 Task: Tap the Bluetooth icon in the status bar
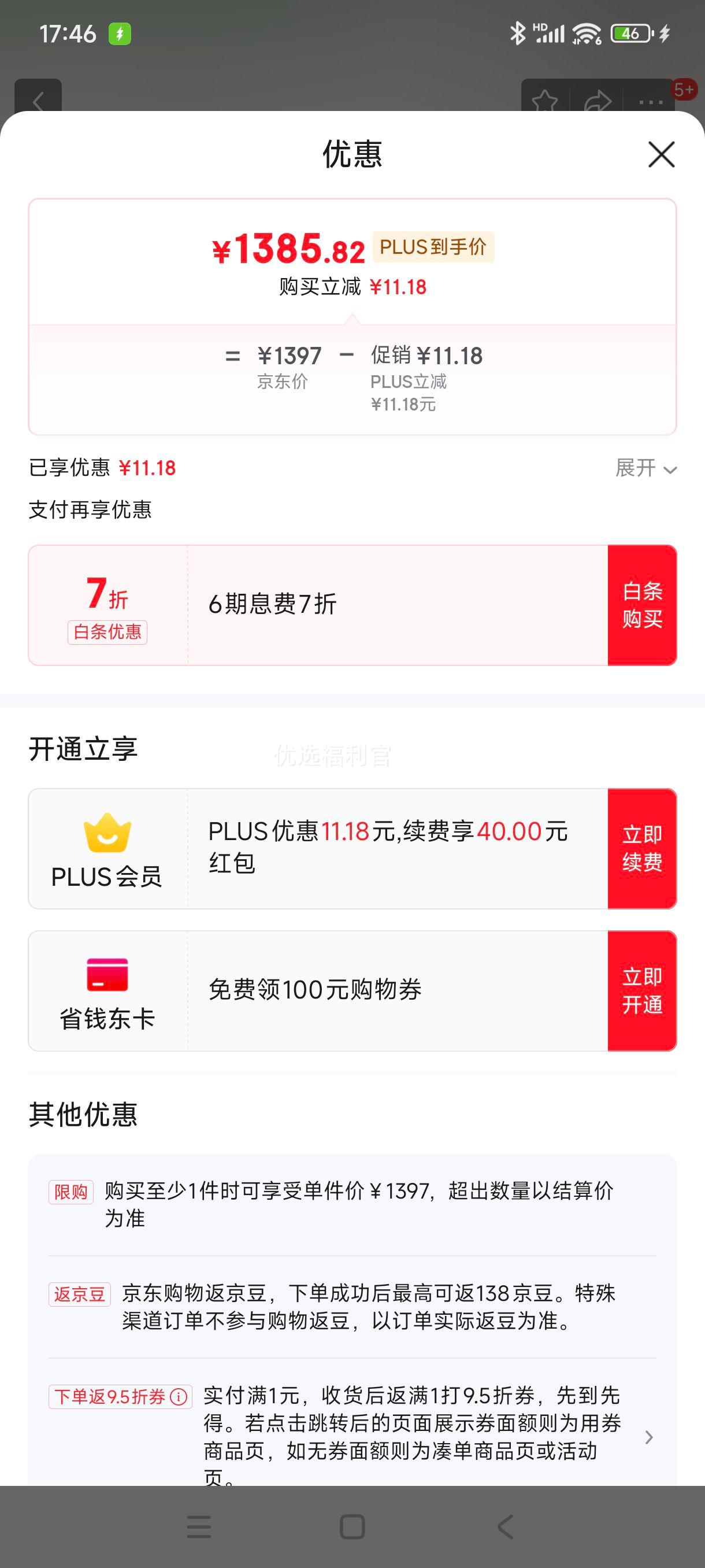518,34
